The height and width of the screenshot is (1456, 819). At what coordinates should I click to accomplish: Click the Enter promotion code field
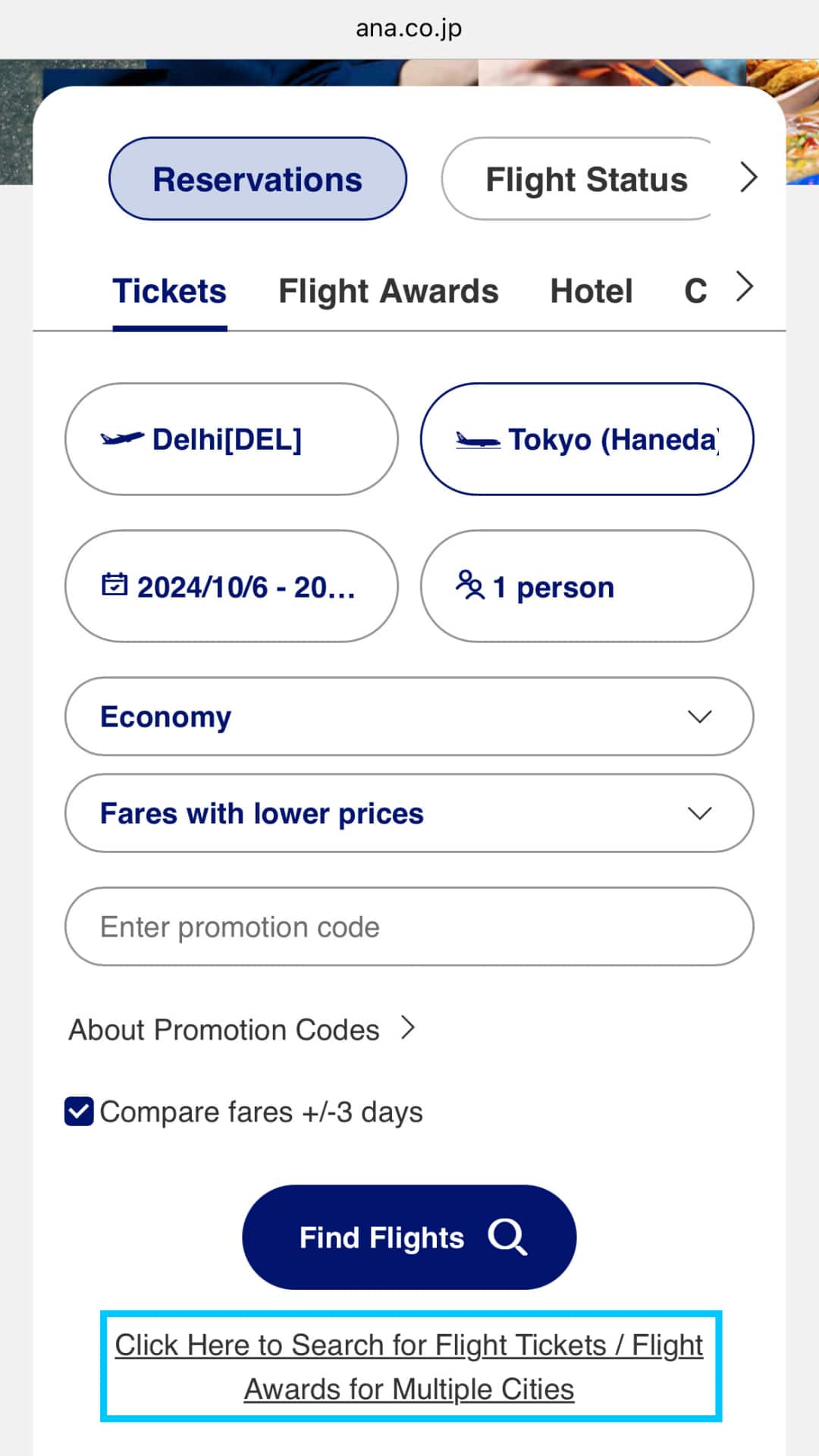409,926
